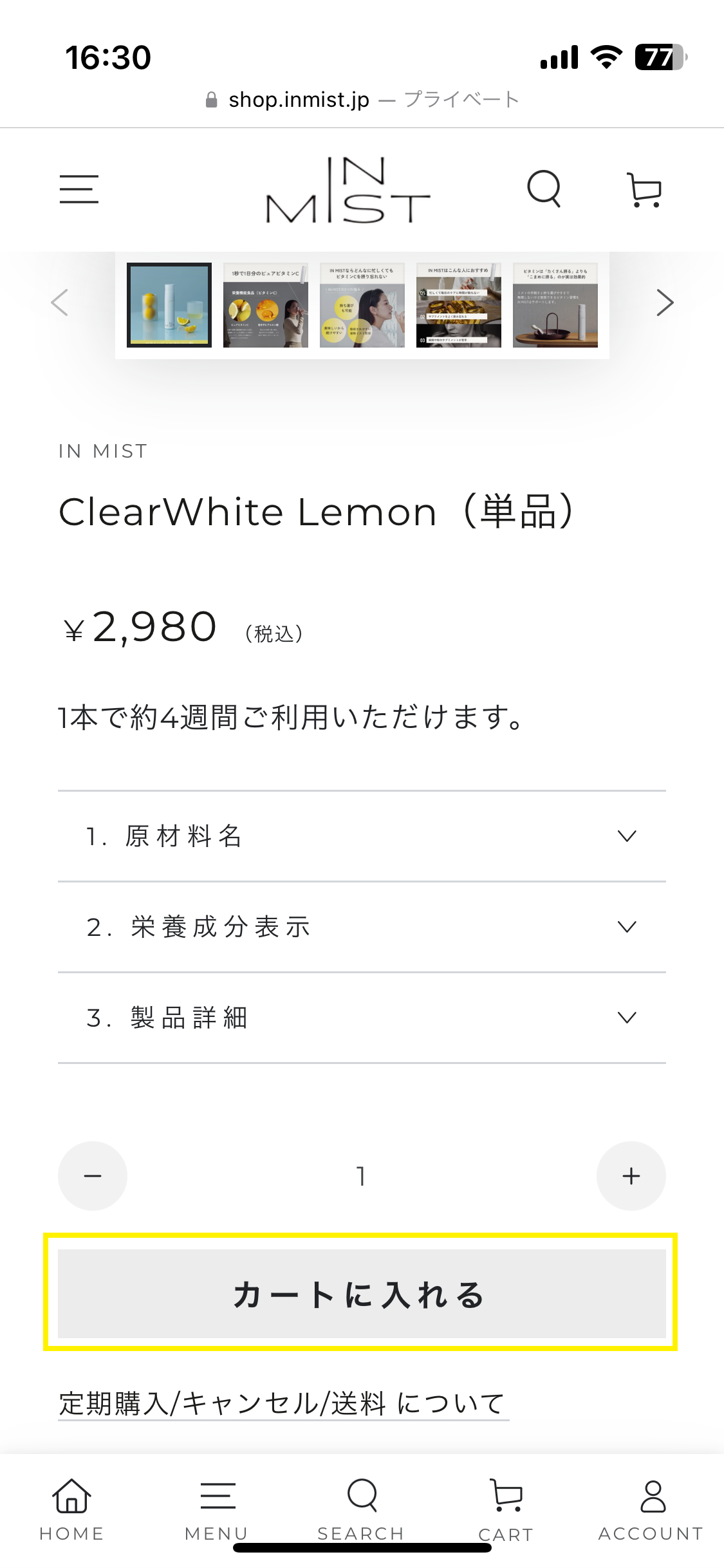Expand the 原材料名 section
The image size is (724, 1568).
(x=362, y=836)
